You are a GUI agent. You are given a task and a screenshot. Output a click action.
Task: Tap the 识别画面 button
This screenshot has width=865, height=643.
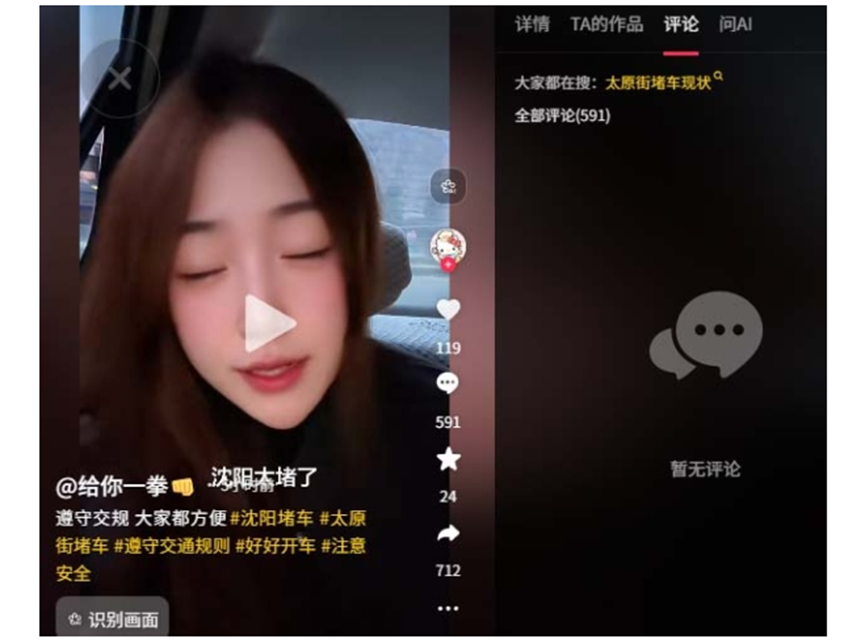(x=112, y=619)
